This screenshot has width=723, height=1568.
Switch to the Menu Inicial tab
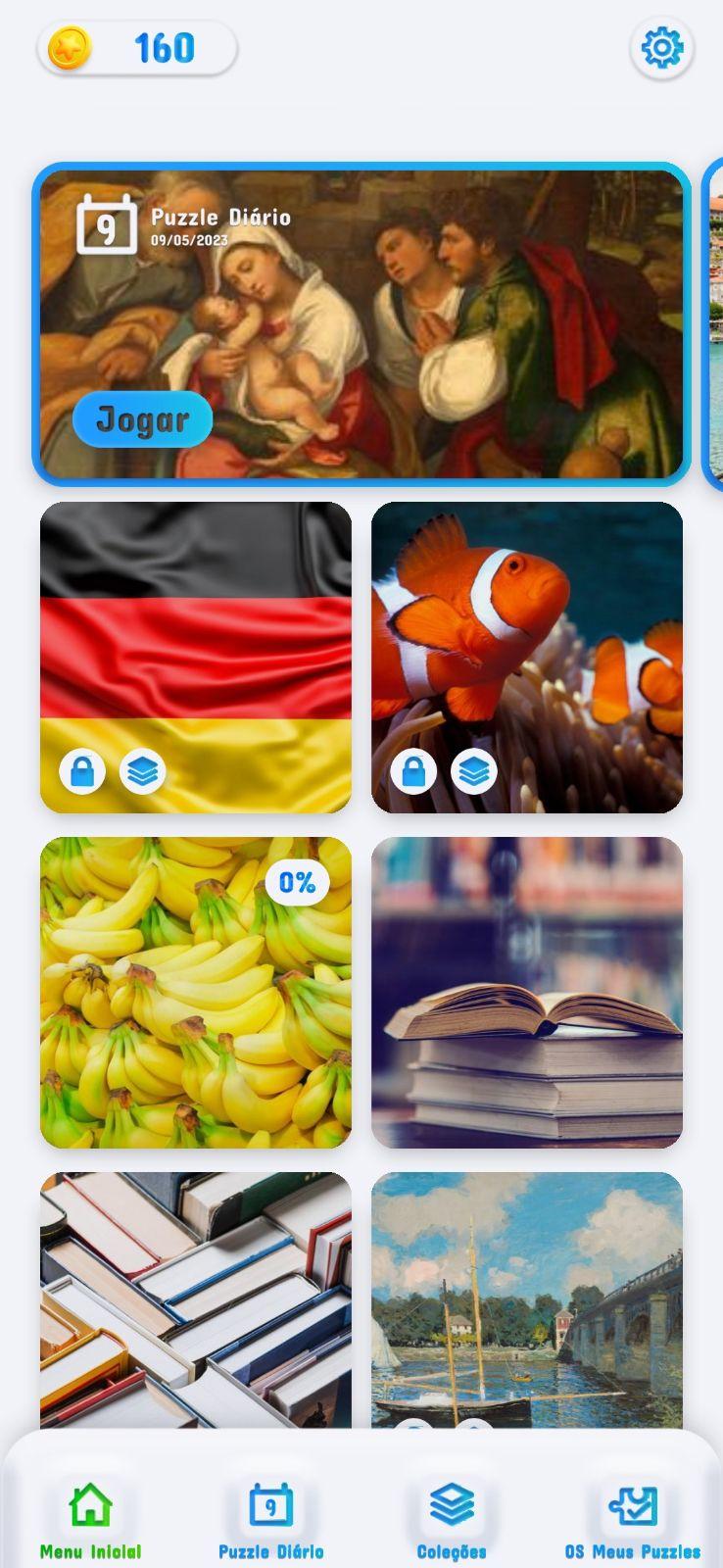90,1520
